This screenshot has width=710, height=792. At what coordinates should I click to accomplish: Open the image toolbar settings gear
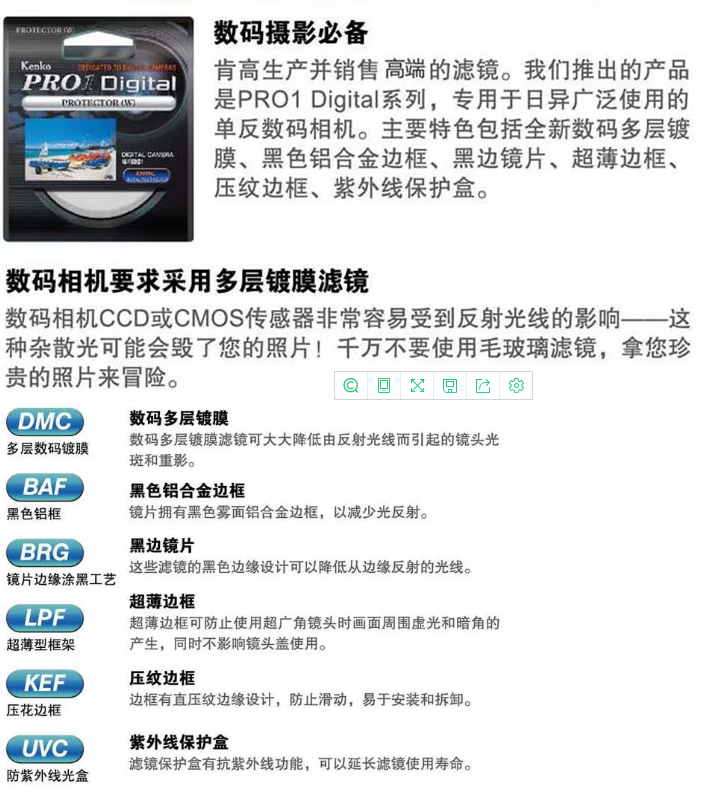point(516,386)
